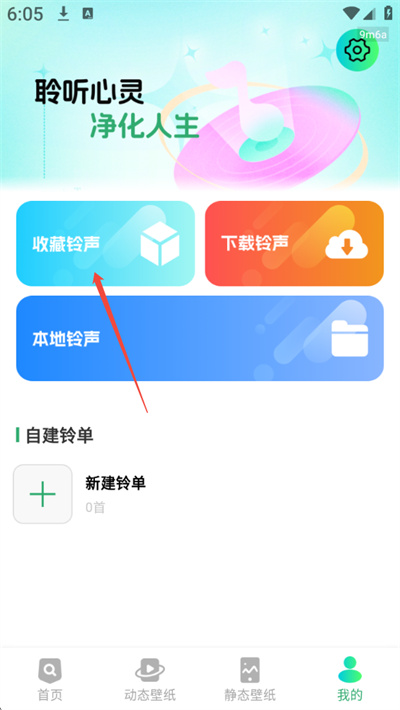400x710 pixels.
Task: Open the 下载铃声 card
Action: coord(294,244)
